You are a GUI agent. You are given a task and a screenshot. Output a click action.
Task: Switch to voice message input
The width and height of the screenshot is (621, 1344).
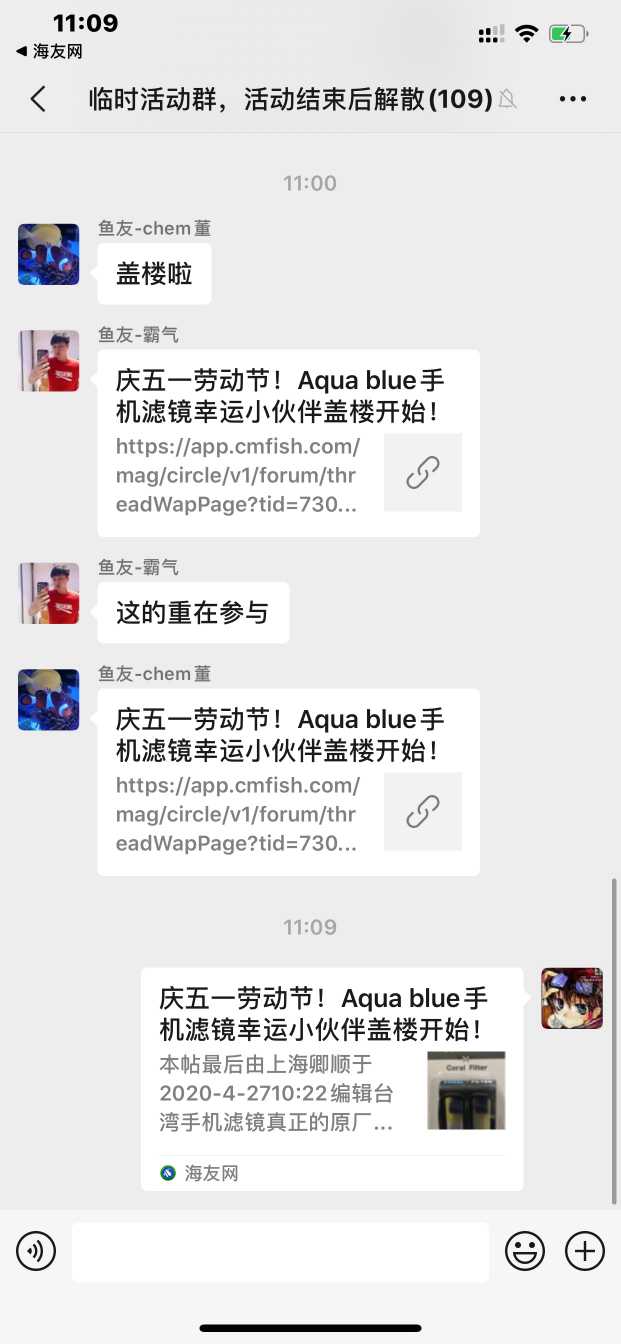point(36,1251)
